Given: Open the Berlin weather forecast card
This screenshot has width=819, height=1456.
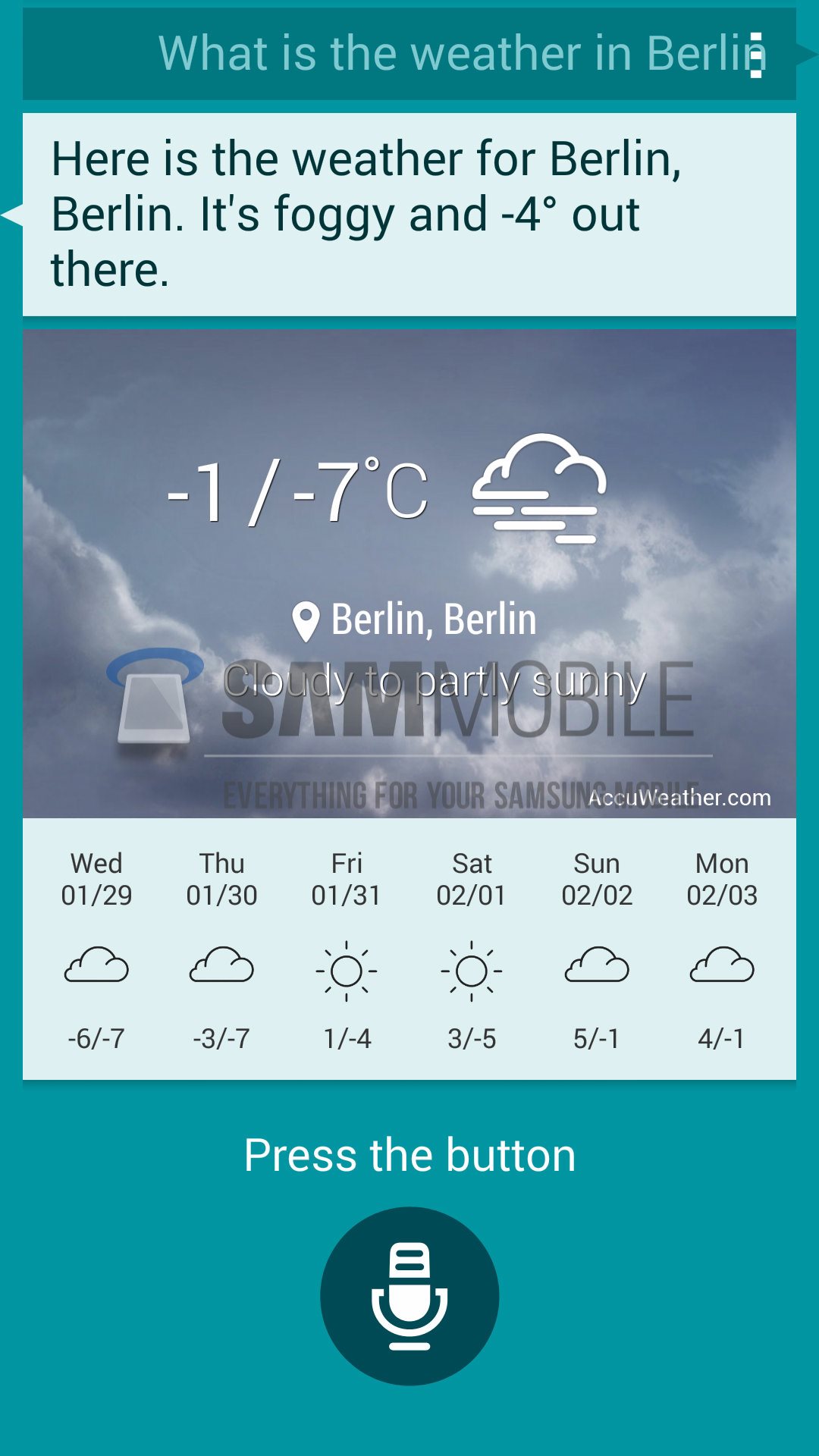Looking at the screenshot, I should [409, 573].
